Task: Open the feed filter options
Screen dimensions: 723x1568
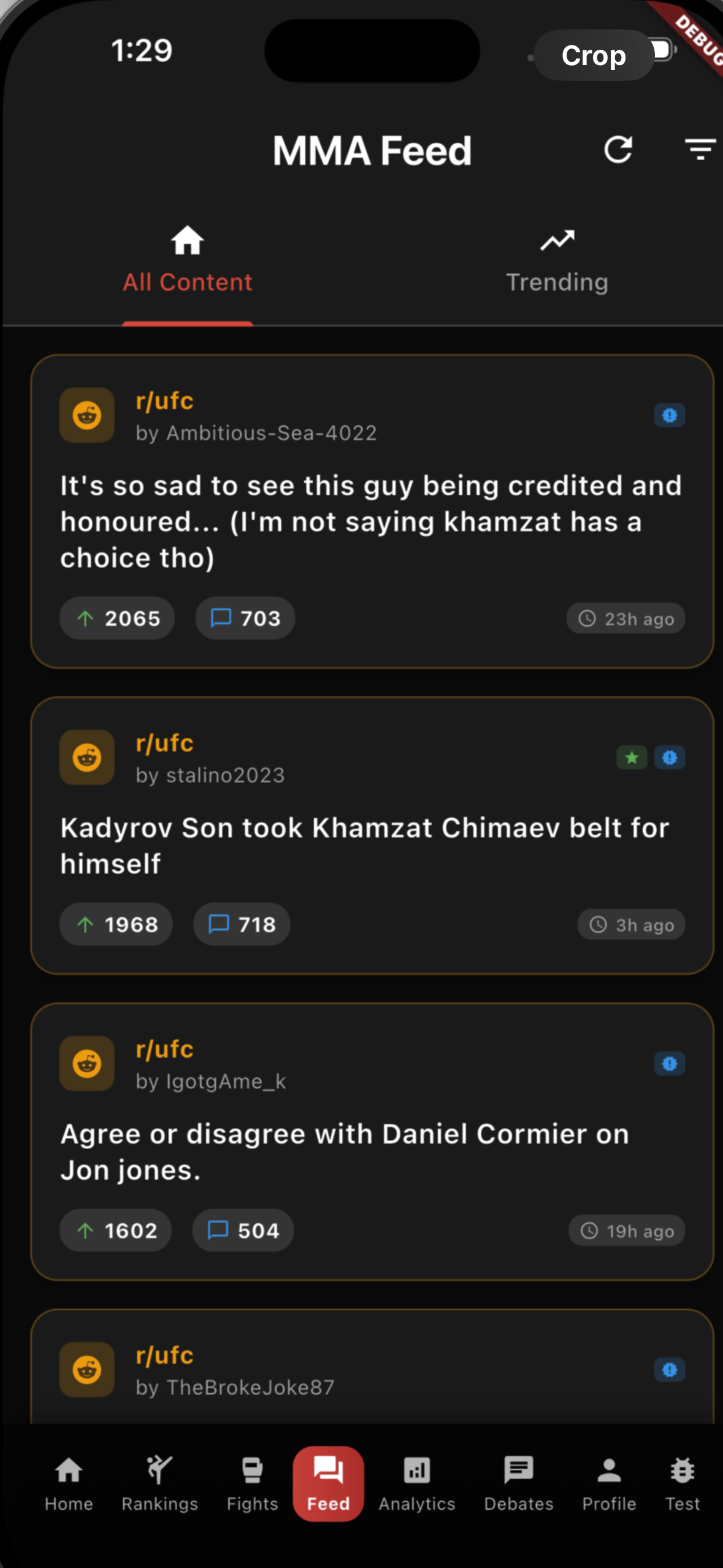Action: 700,150
